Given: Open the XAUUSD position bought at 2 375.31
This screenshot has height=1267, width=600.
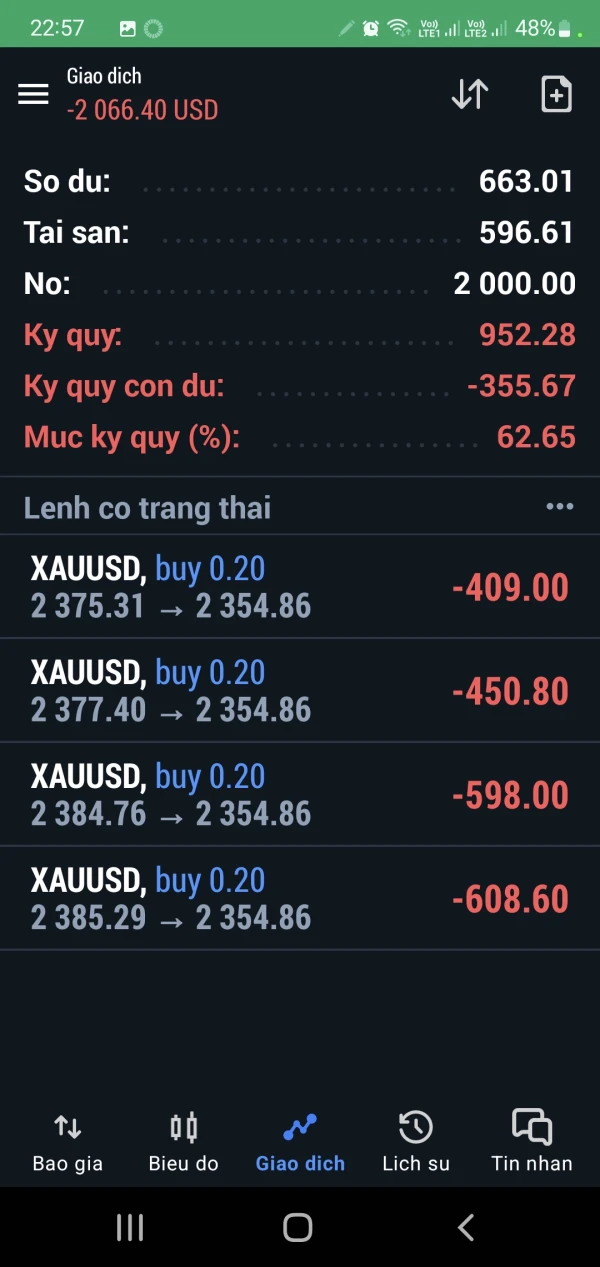Looking at the screenshot, I should point(300,587).
